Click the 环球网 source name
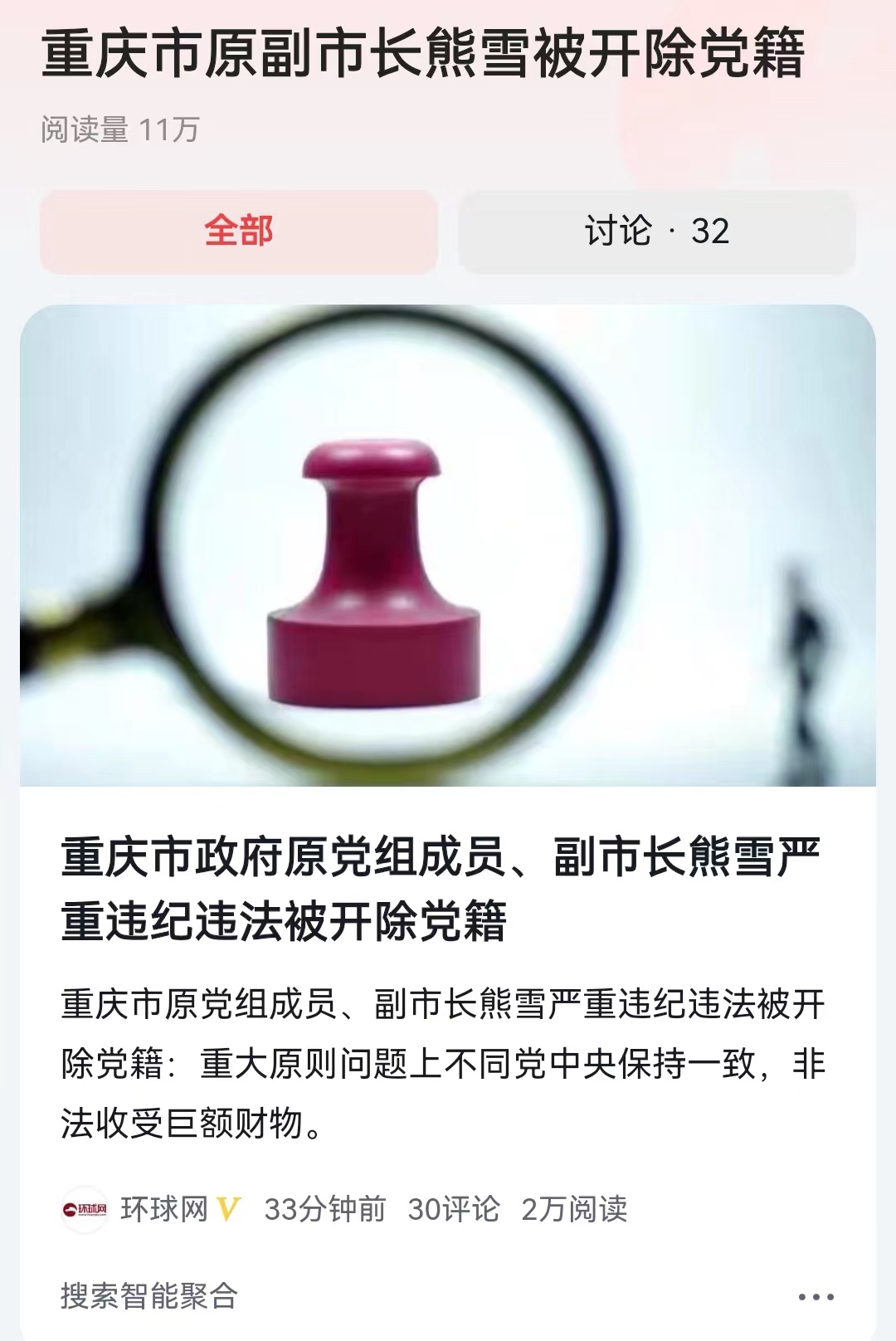The height and width of the screenshot is (1341, 896). point(163,1210)
